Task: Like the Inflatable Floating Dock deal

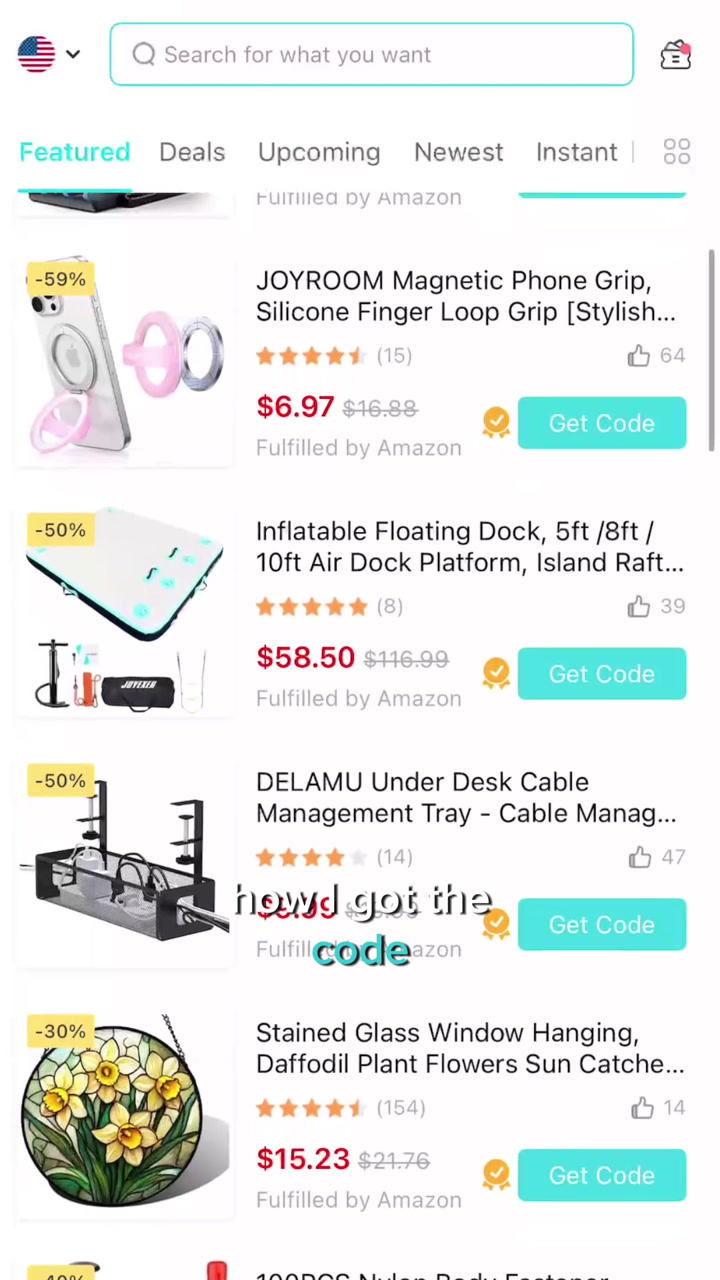Action: [639, 607]
